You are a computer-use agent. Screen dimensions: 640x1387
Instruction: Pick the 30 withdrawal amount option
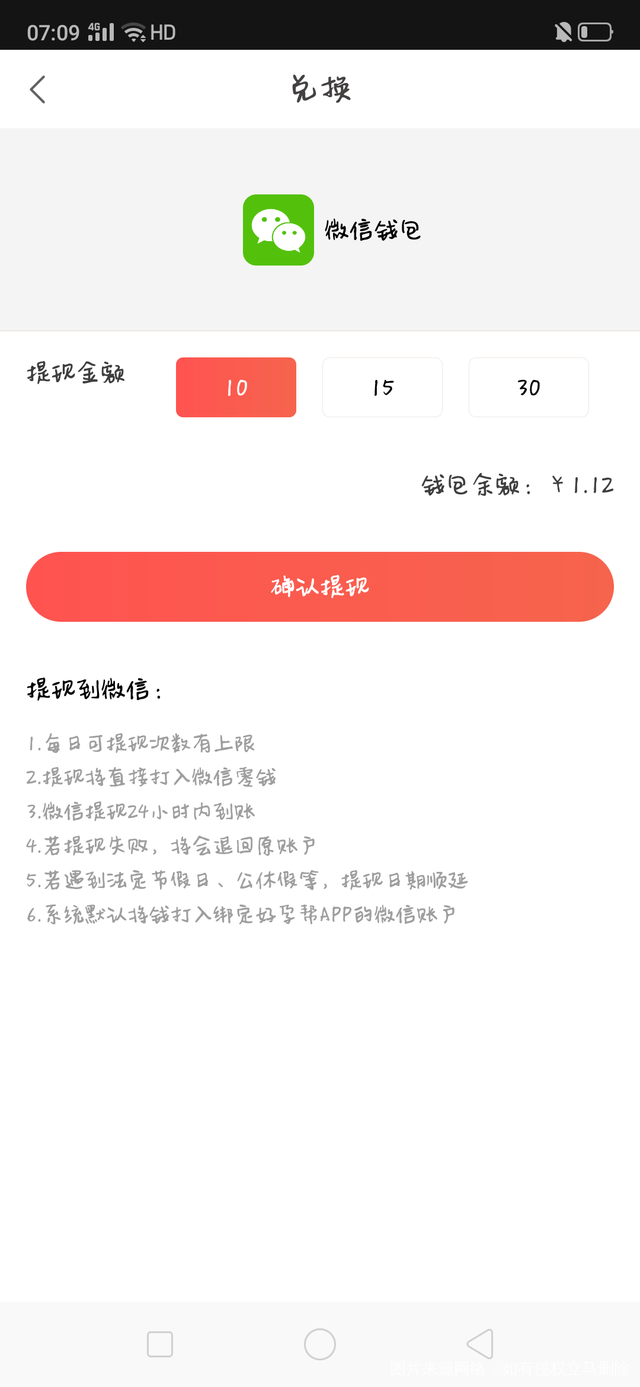point(528,387)
